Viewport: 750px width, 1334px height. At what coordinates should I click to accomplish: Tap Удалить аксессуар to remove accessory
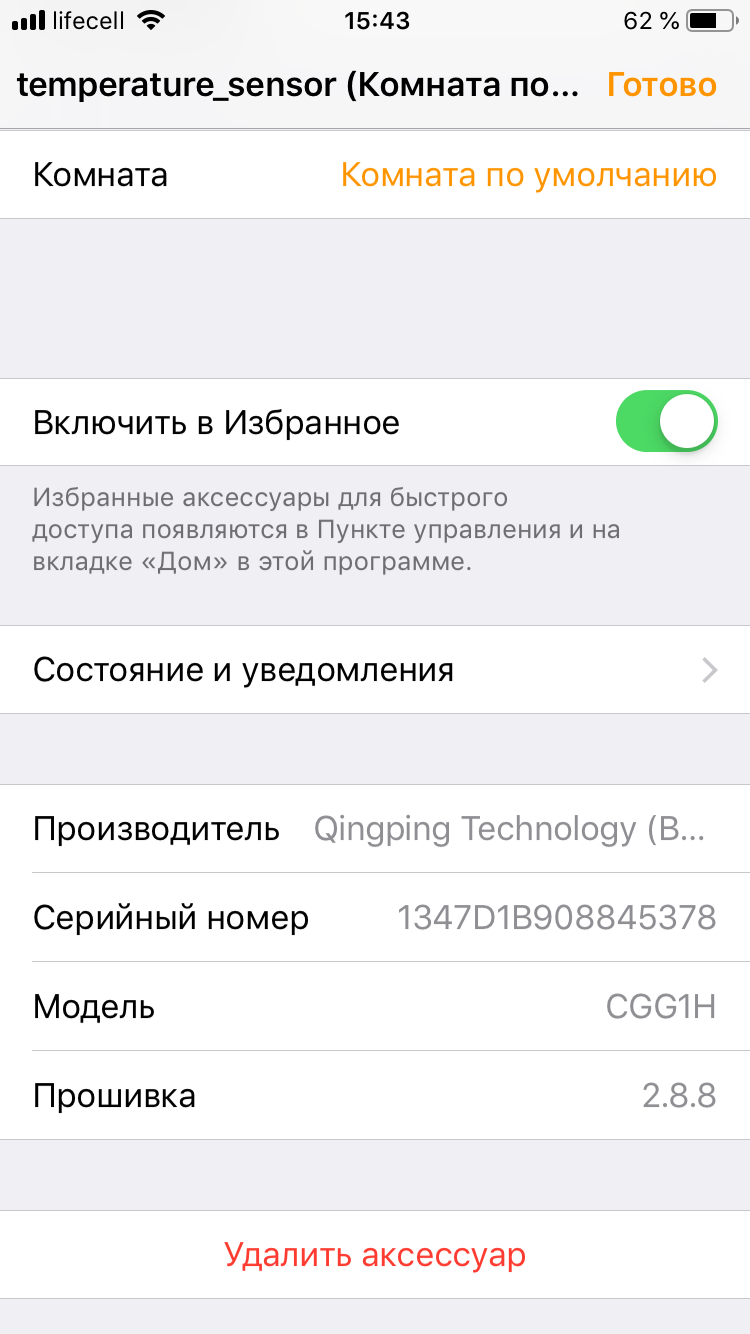pyautogui.click(x=375, y=1254)
